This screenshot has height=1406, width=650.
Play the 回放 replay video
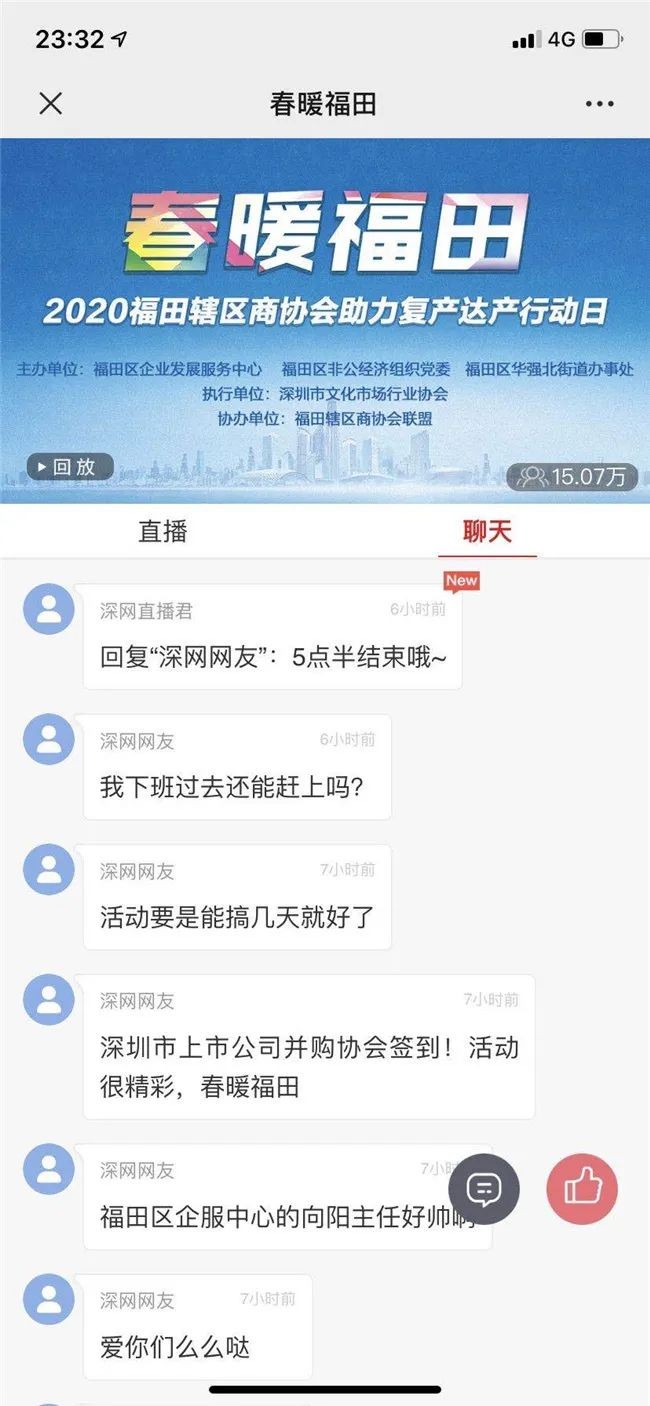tap(69, 467)
